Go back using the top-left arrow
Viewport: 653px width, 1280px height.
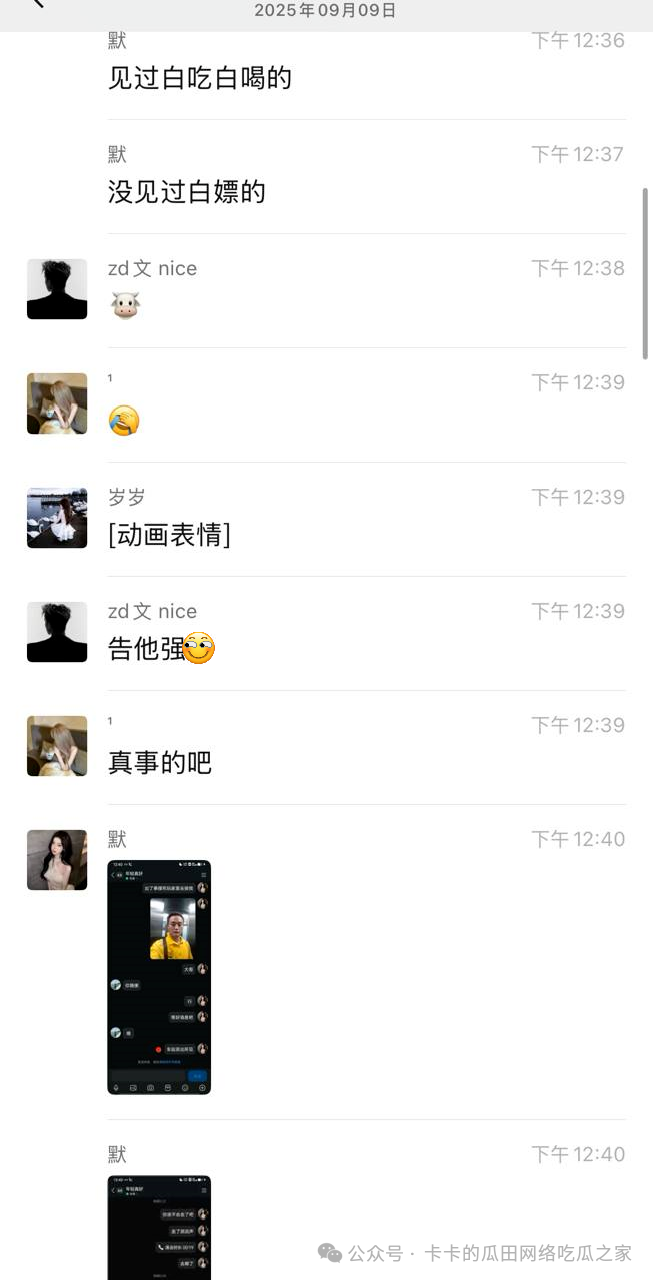click(x=38, y=3)
